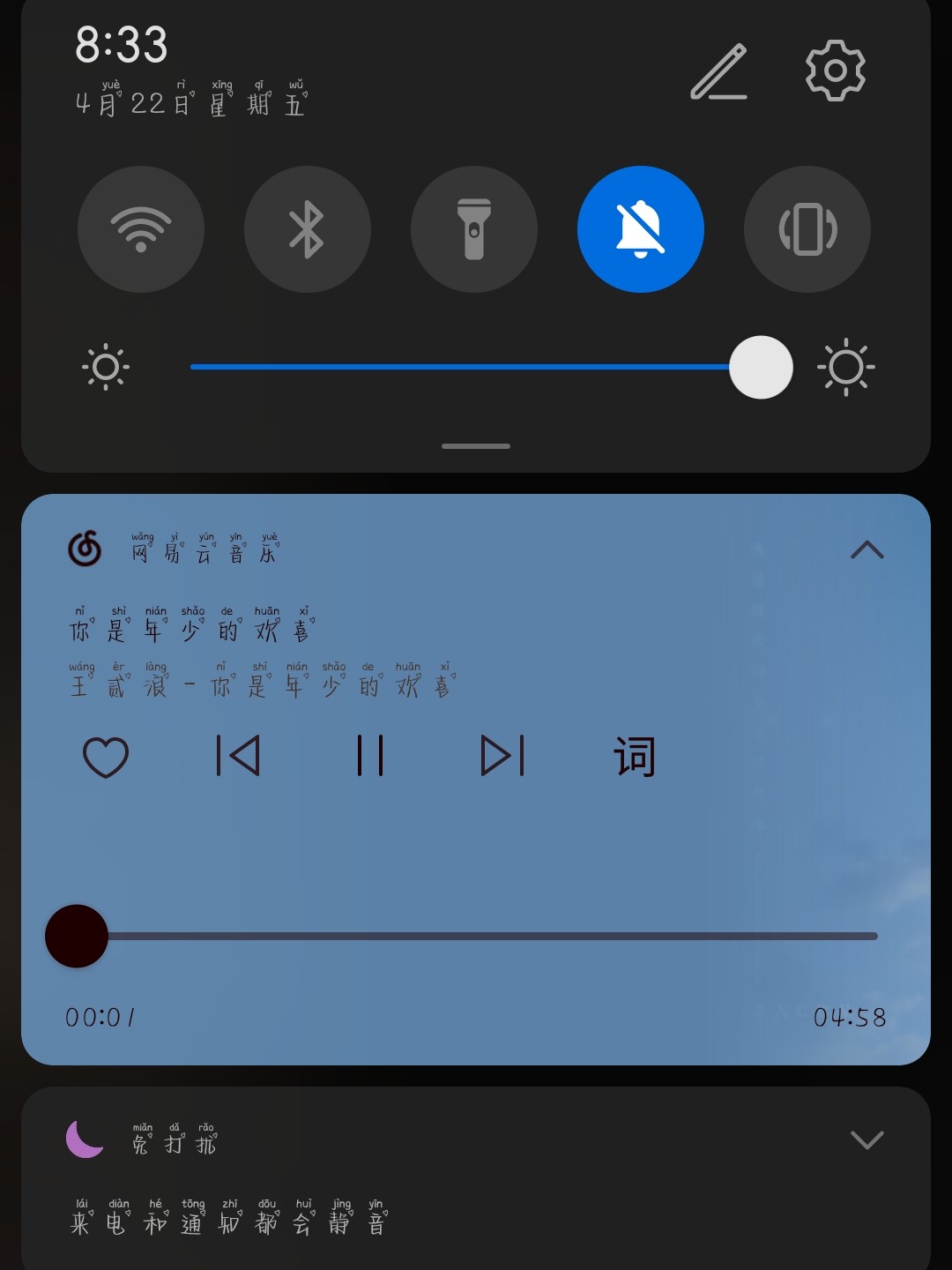This screenshot has height=1270, width=952.
Task: Go to the previous track
Action: point(238,756)
